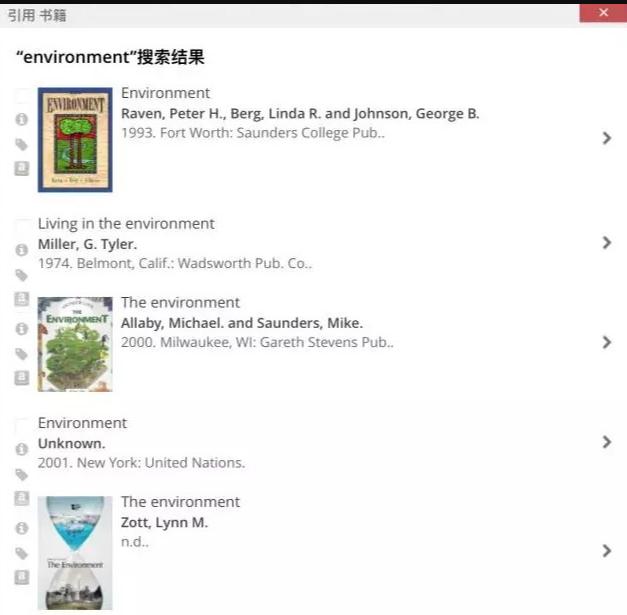View info for the Raven Environment book
The height and width of the screenshot is (615, 627).
click(x=22, y=120)
